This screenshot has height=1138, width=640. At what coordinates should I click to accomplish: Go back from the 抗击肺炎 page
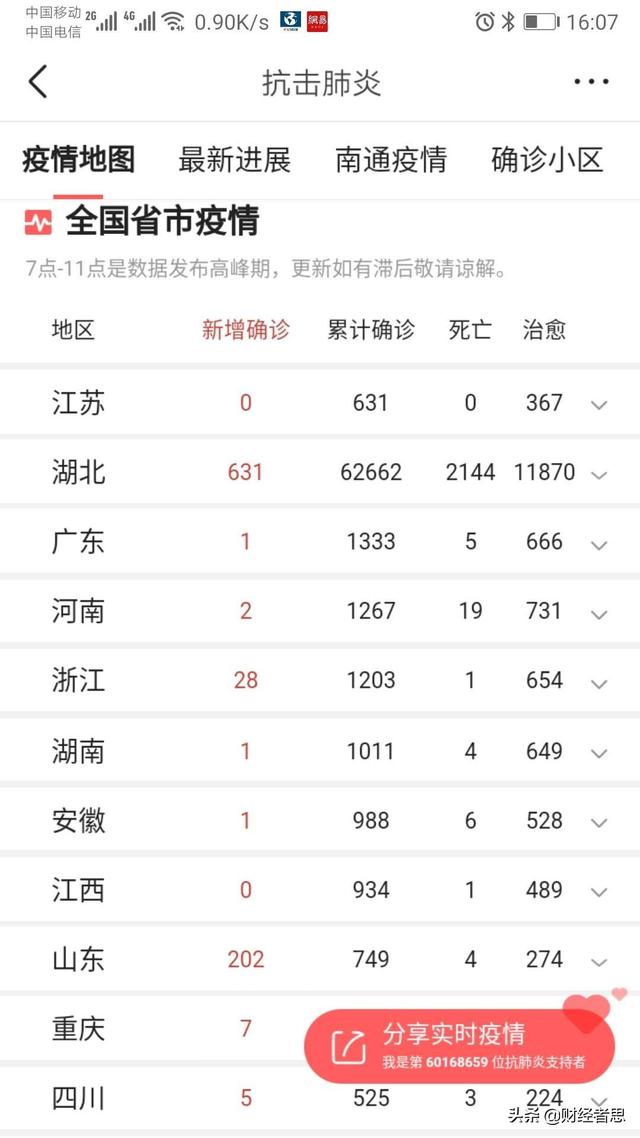tap(38, 82)
